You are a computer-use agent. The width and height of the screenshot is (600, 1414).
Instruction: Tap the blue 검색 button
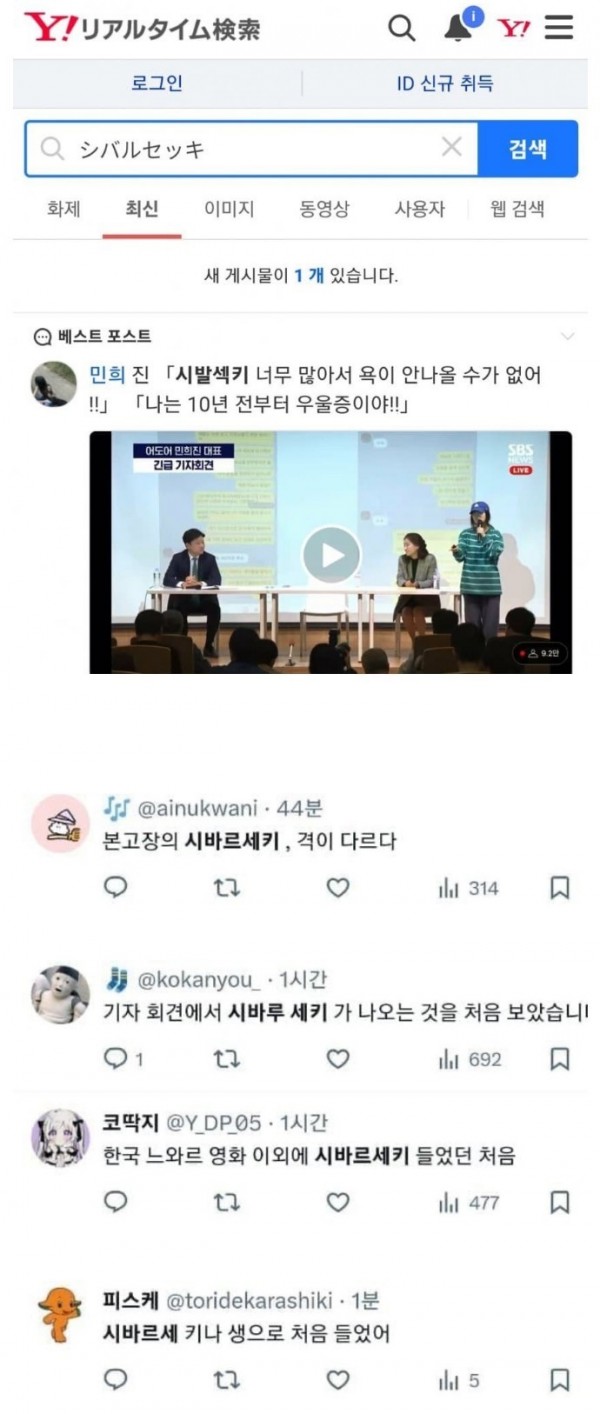528,149
